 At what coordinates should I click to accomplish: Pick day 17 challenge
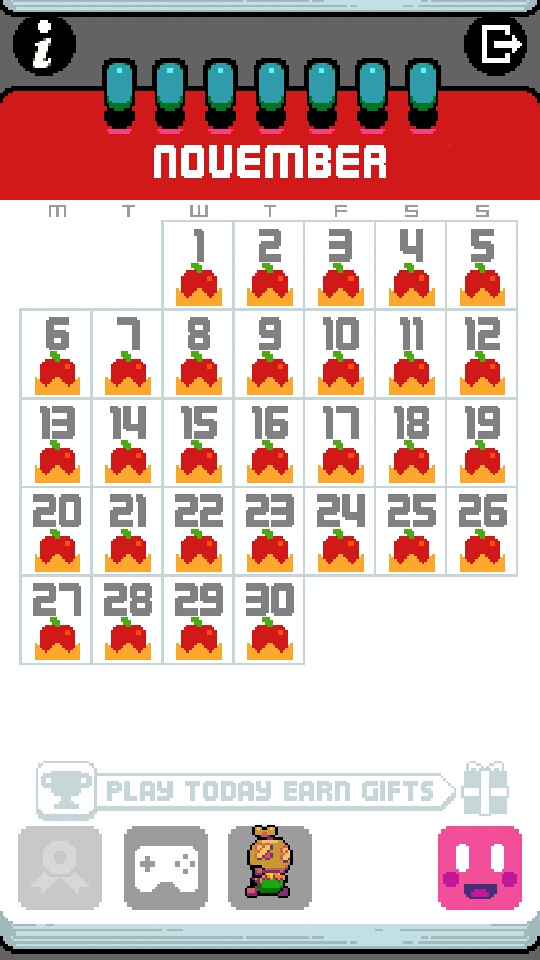340,443
